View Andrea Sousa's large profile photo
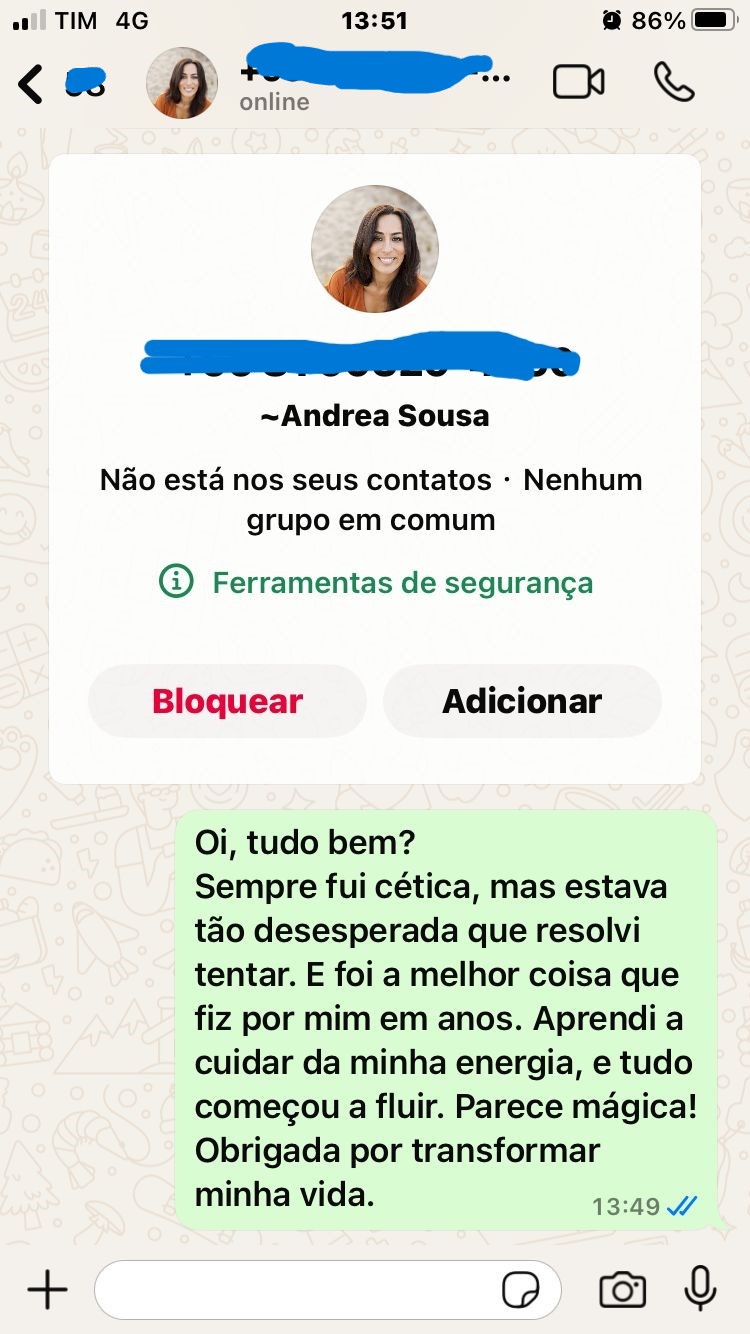The height and width of the screenshot is (1334, 750). point(375,249)
